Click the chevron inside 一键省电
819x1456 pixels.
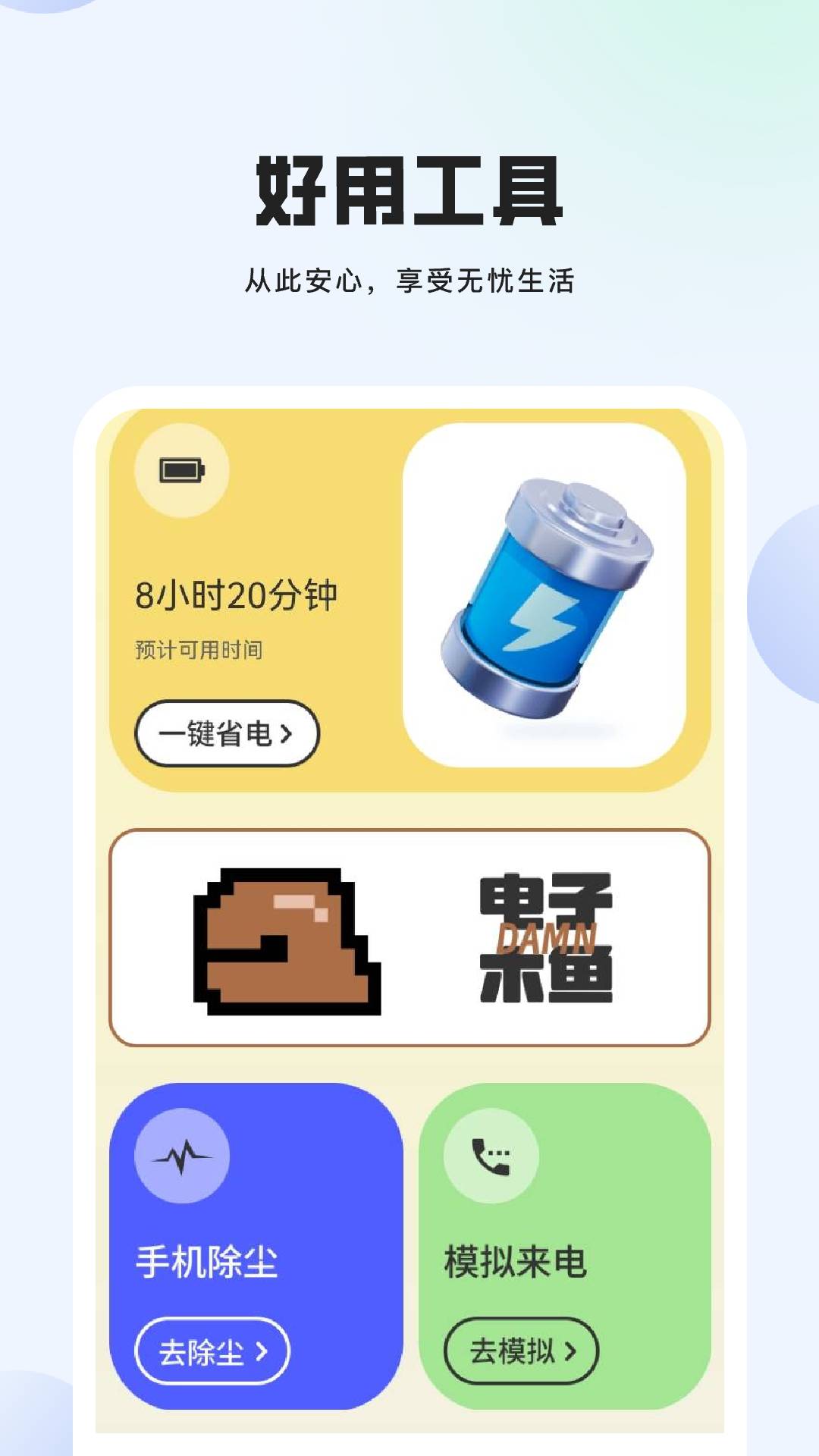coord(288,733)
